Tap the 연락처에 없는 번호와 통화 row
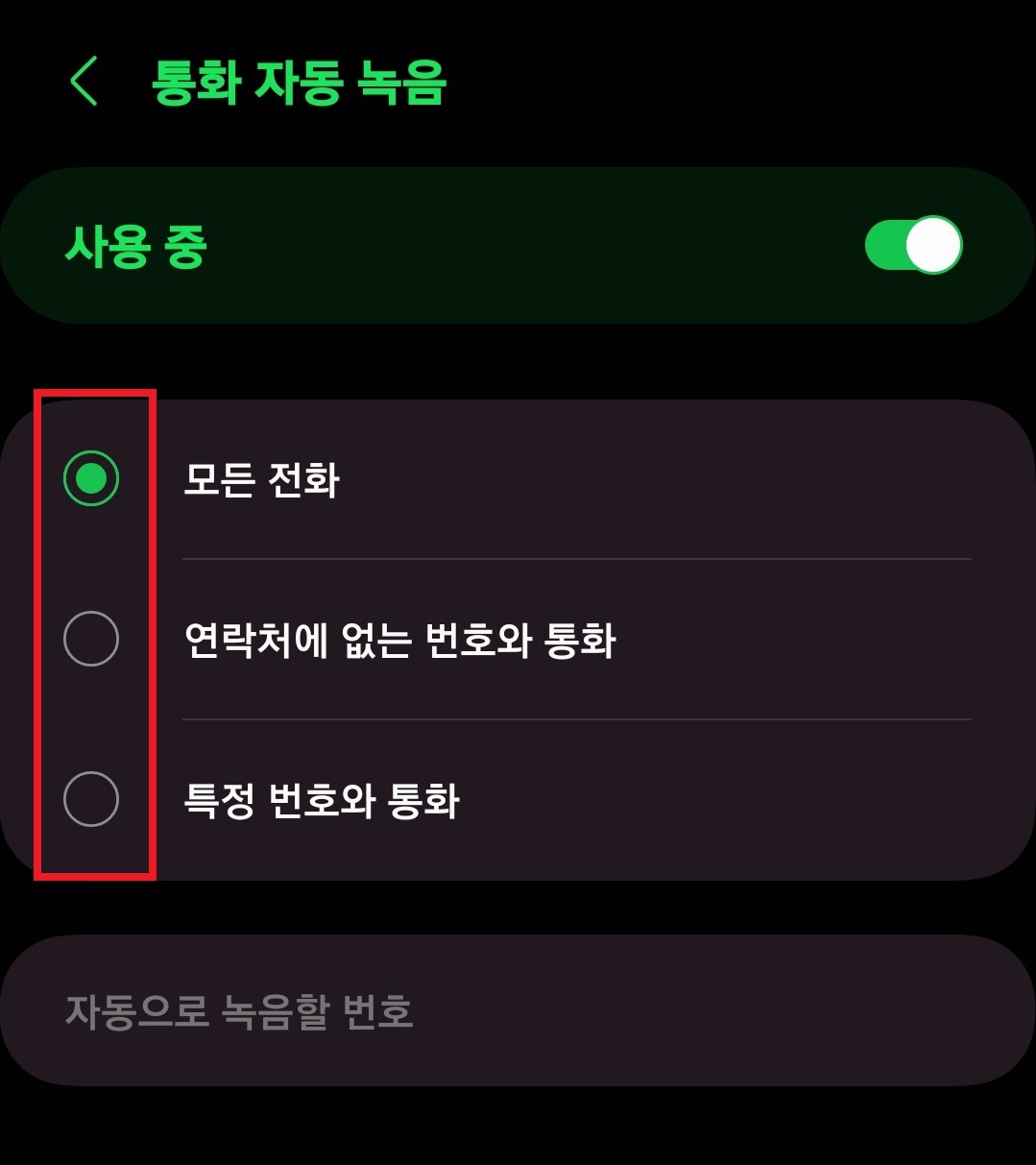The width and height of the screenshot is (1036, 1165). (401, 638)
